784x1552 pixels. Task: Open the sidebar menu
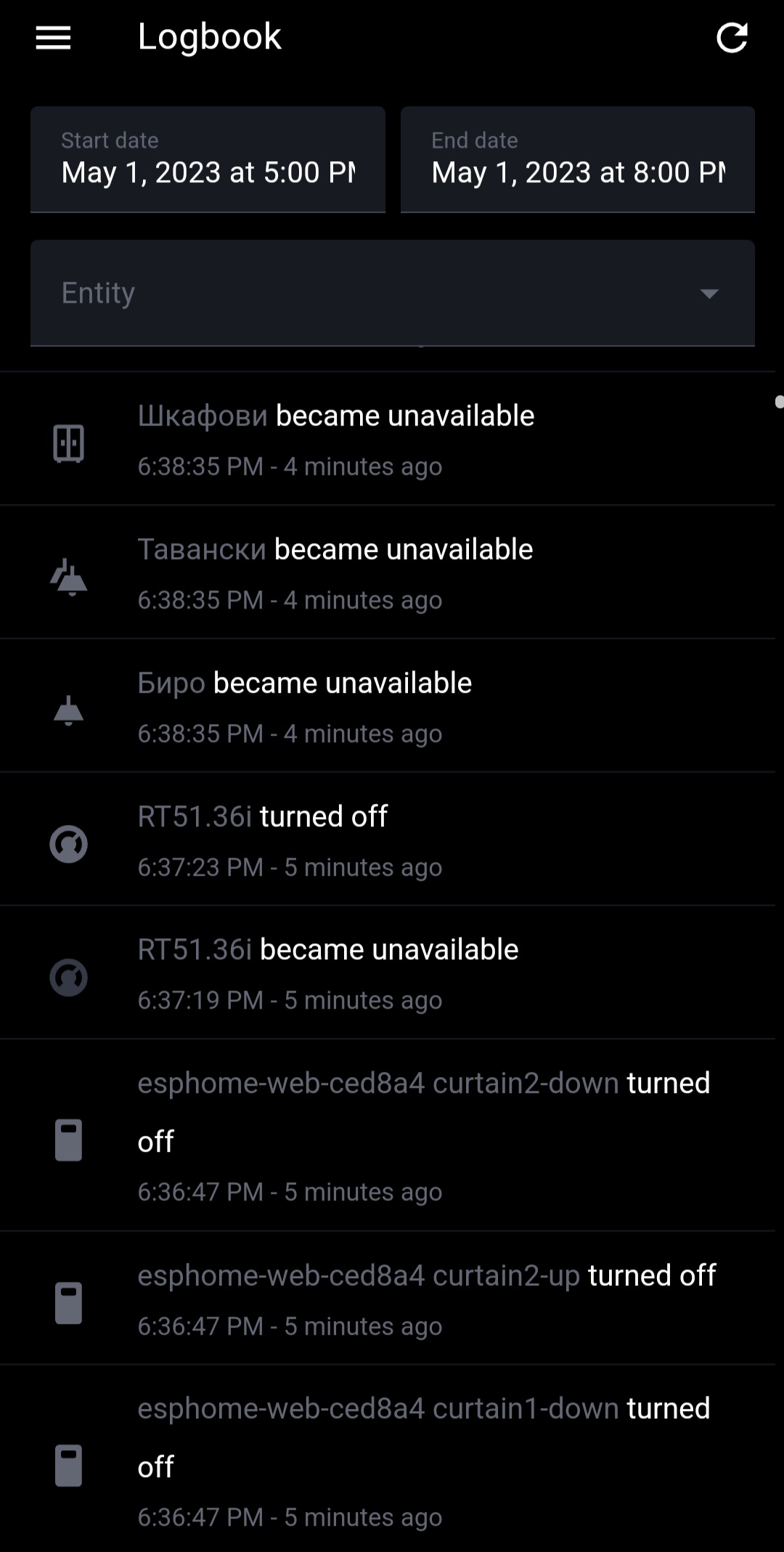click(x=53, y=38)
